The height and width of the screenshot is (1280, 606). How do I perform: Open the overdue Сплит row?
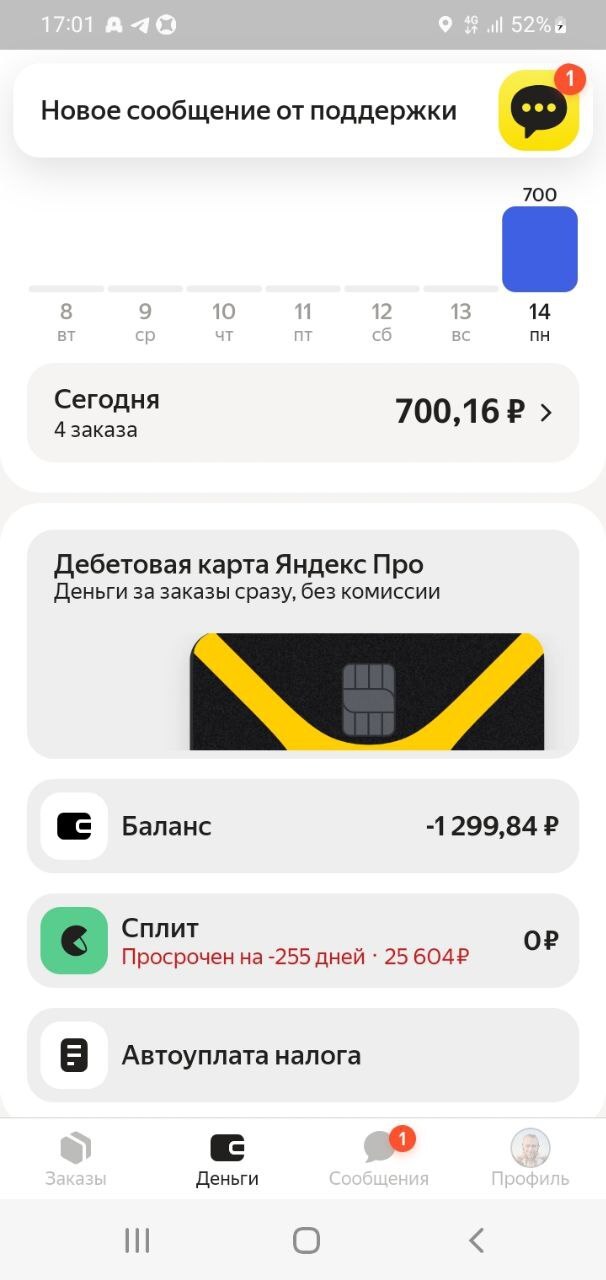click(x=302, y=941)
